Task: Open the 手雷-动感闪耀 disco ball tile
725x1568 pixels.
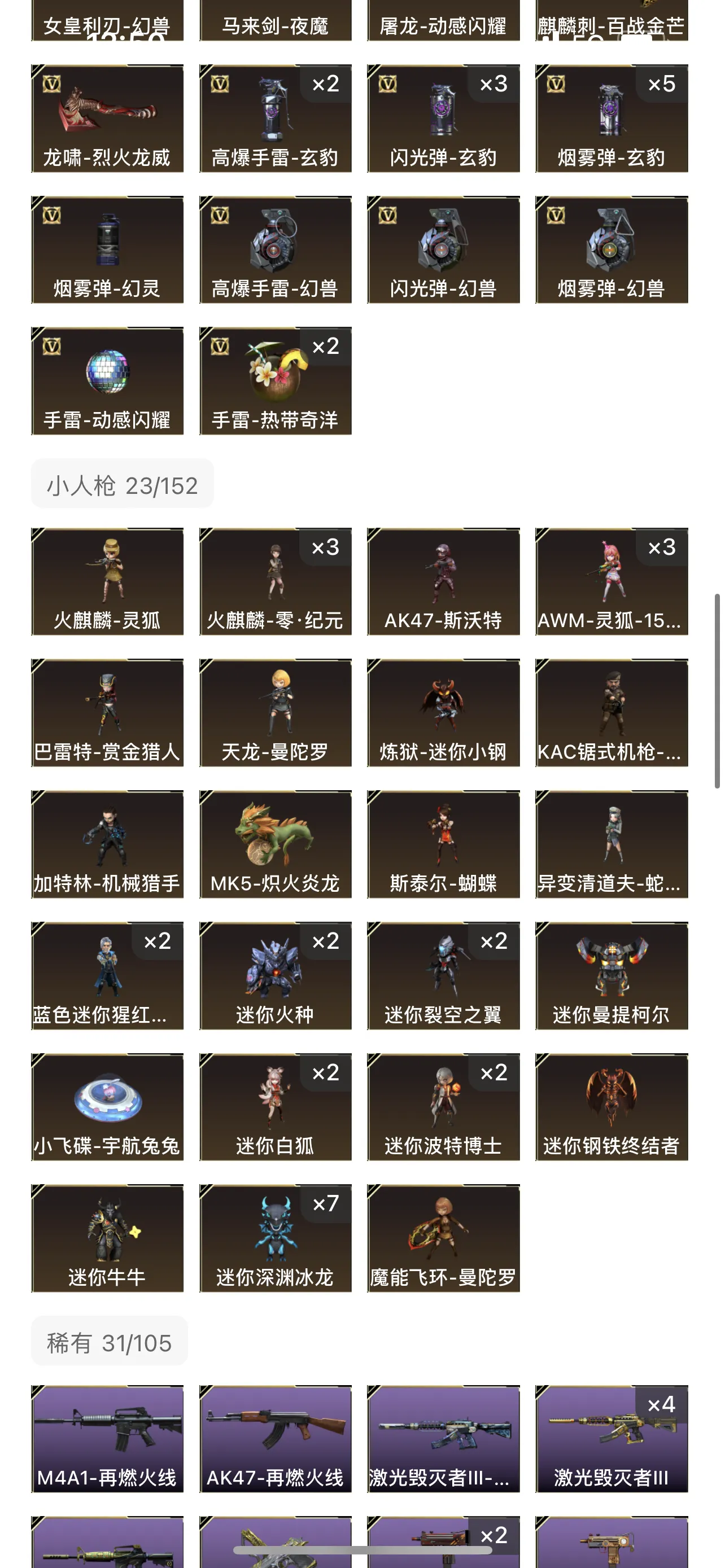Action: (107, 381)
